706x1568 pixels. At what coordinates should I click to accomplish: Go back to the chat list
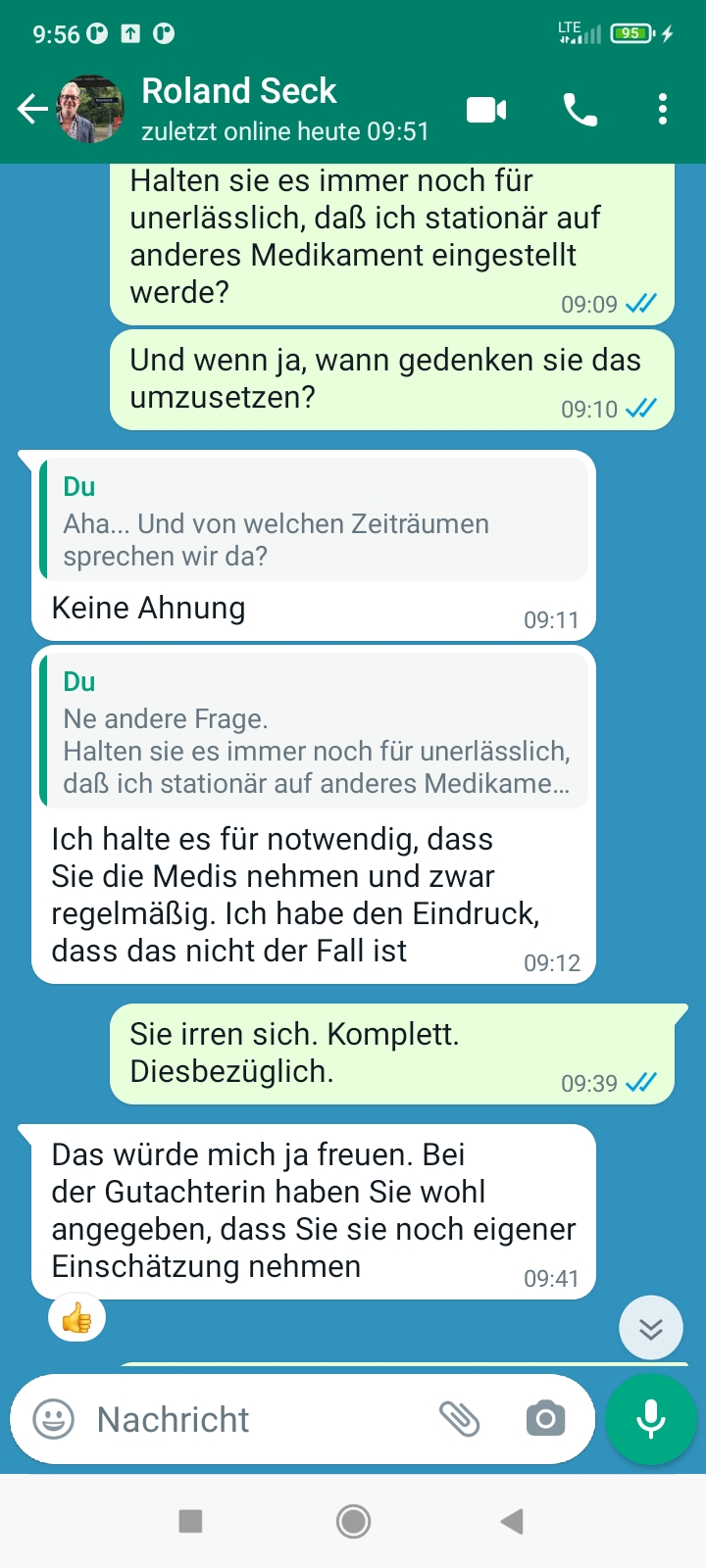[31, 109]
